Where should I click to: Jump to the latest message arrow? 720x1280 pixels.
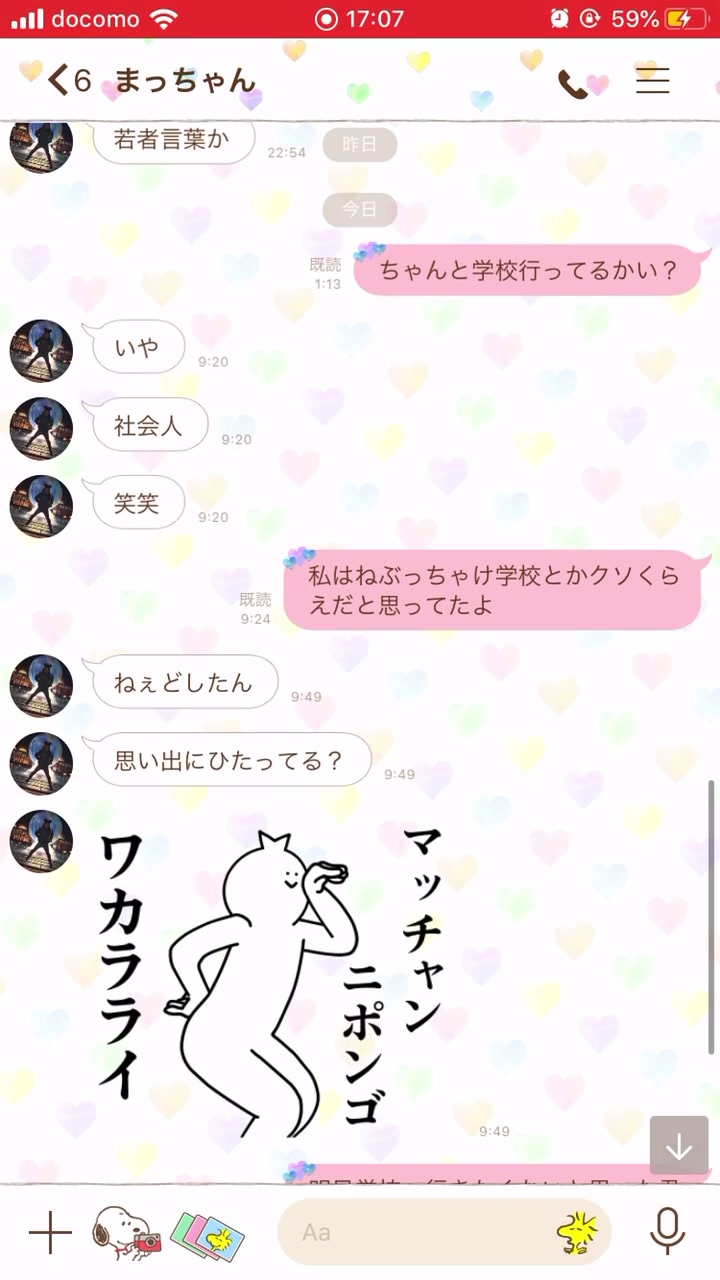(x=679, y=1146)
